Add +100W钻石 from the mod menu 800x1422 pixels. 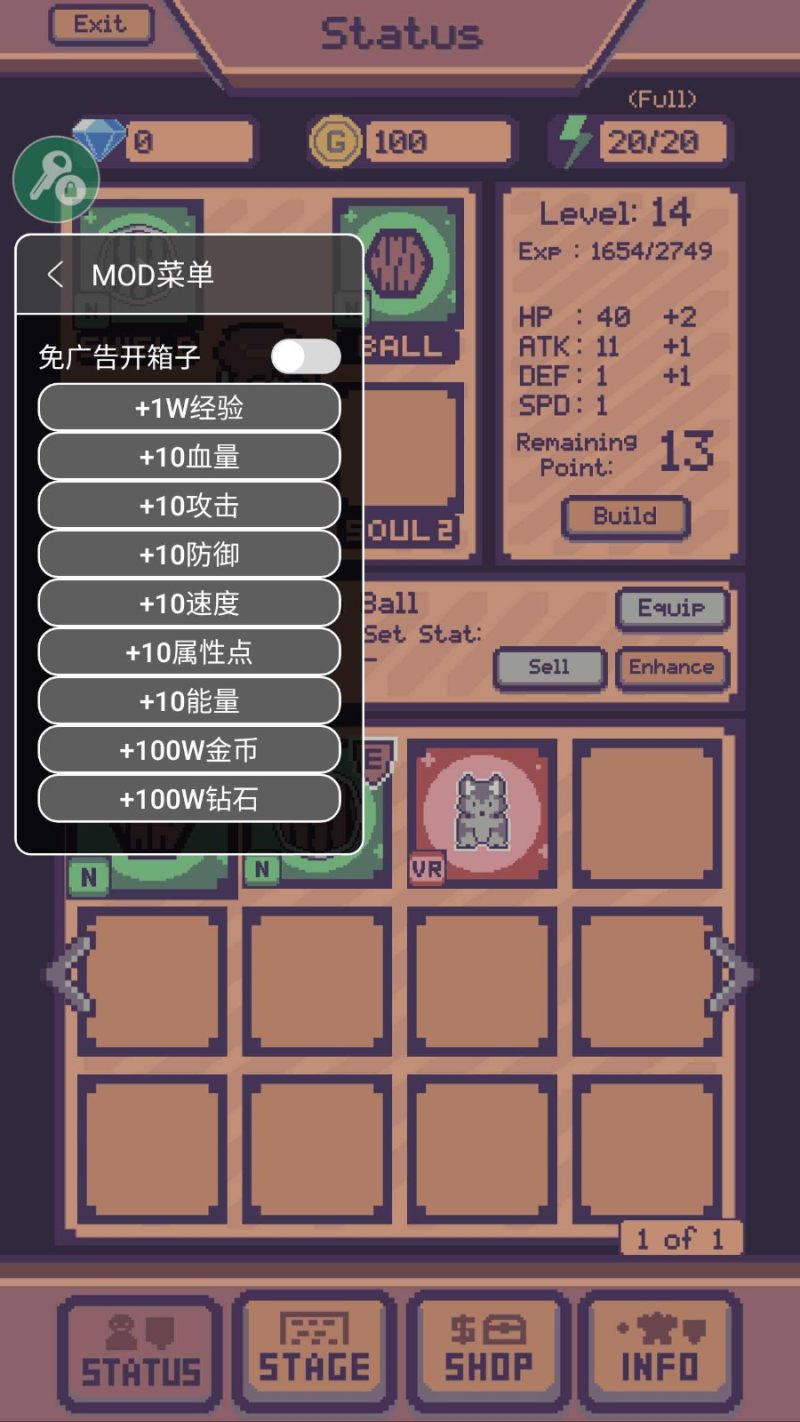(189, 799)
